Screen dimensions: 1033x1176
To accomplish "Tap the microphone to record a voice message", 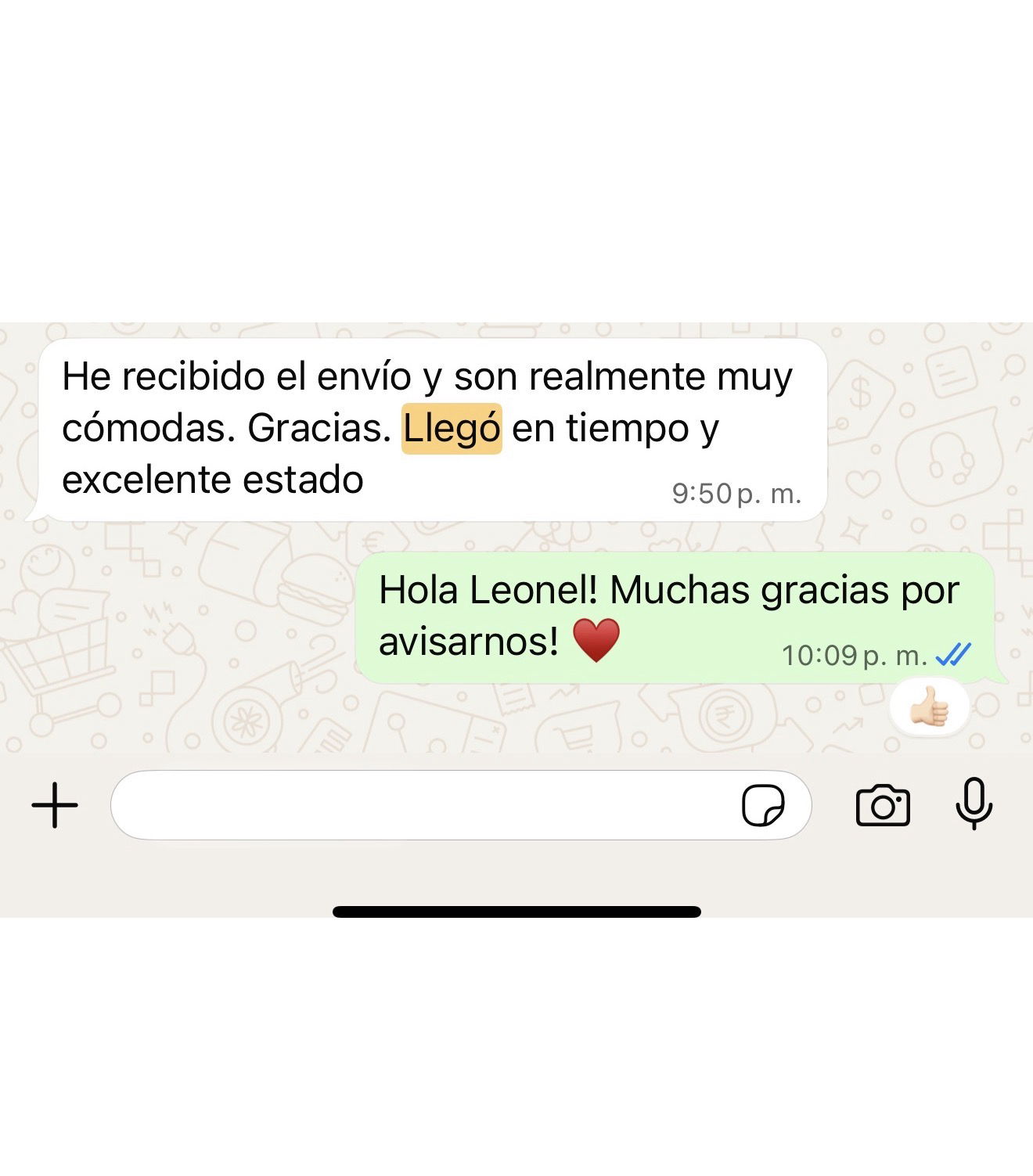I will [x=974, y=804].
